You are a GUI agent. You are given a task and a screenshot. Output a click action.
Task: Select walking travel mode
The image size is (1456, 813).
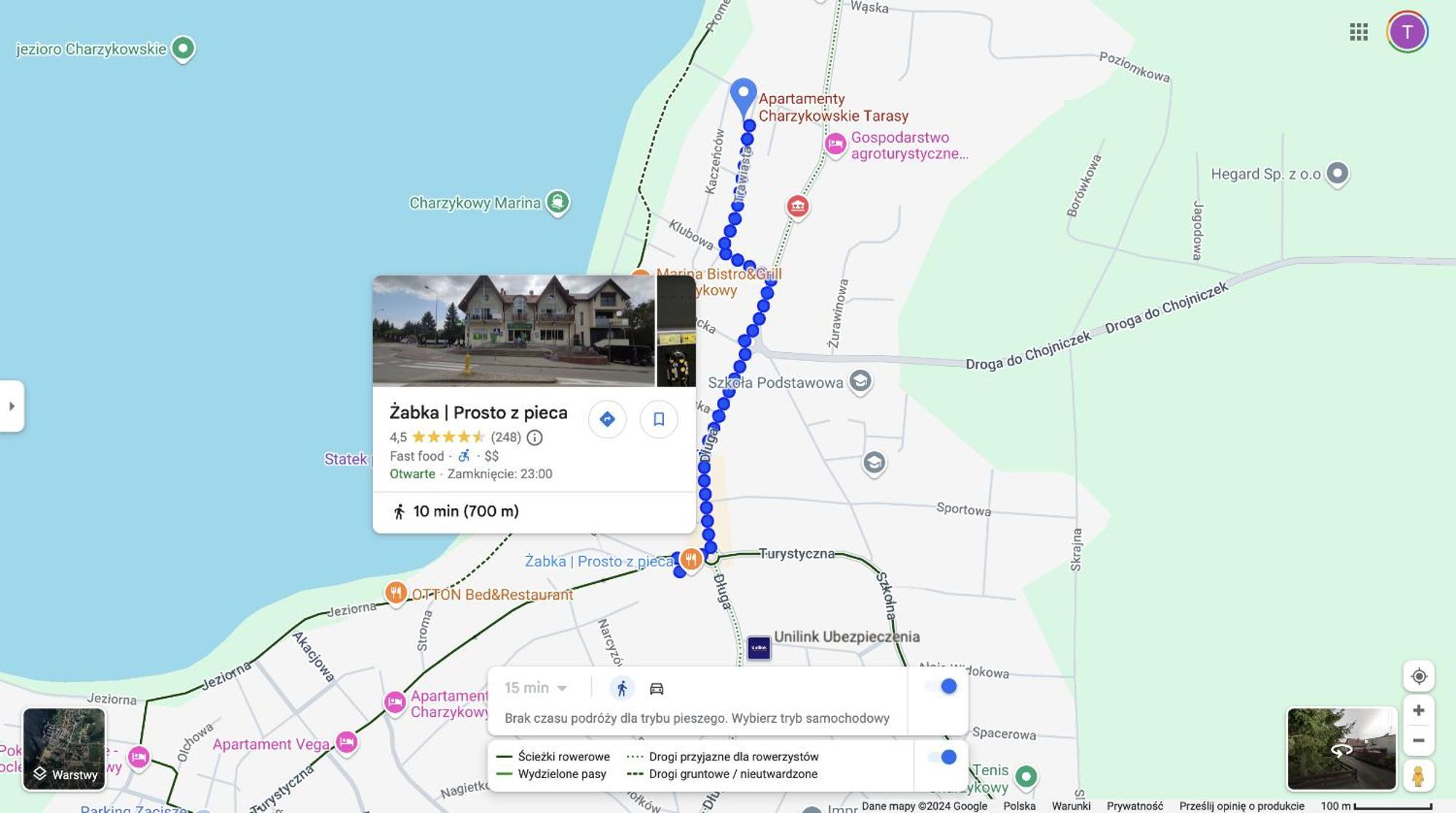point(622,688)
